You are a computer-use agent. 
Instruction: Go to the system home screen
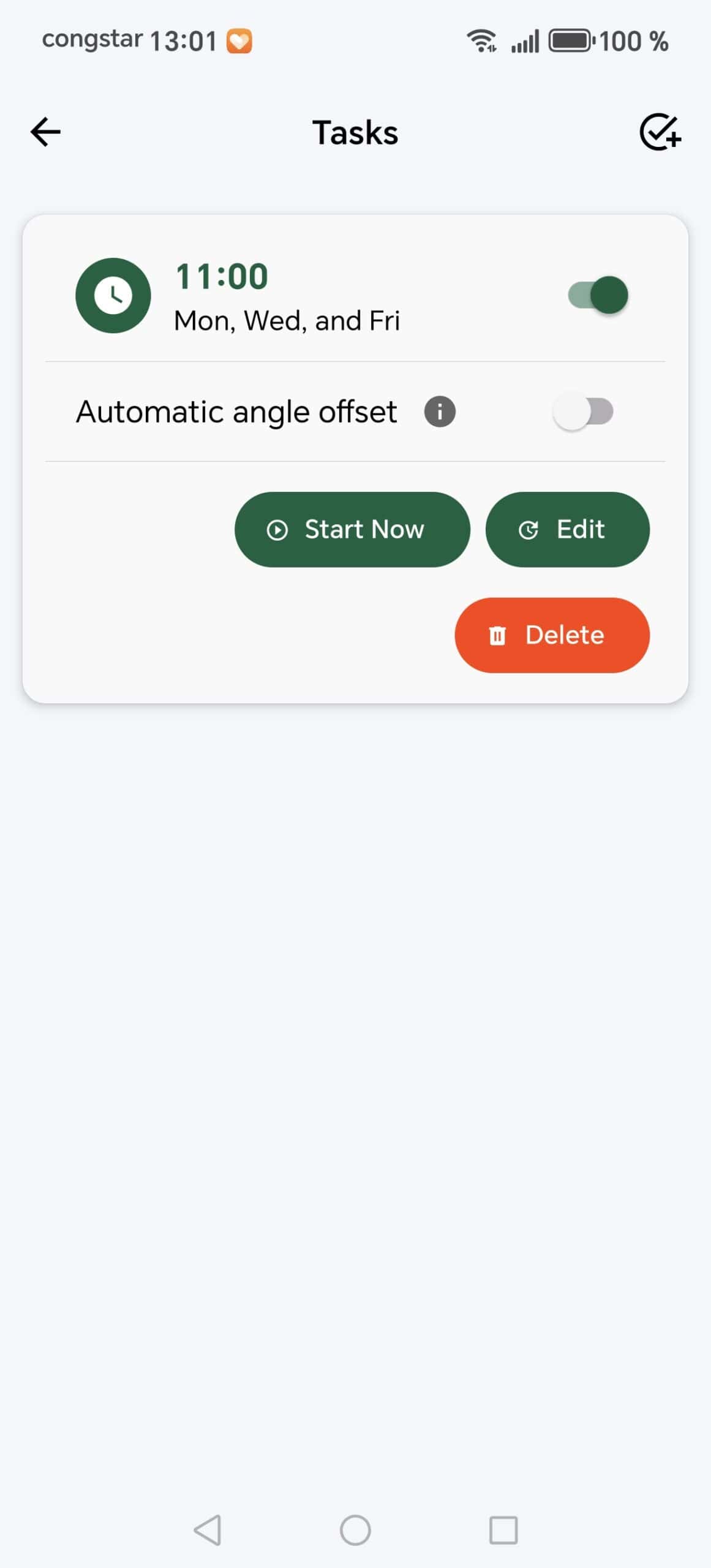[355, 1530]
